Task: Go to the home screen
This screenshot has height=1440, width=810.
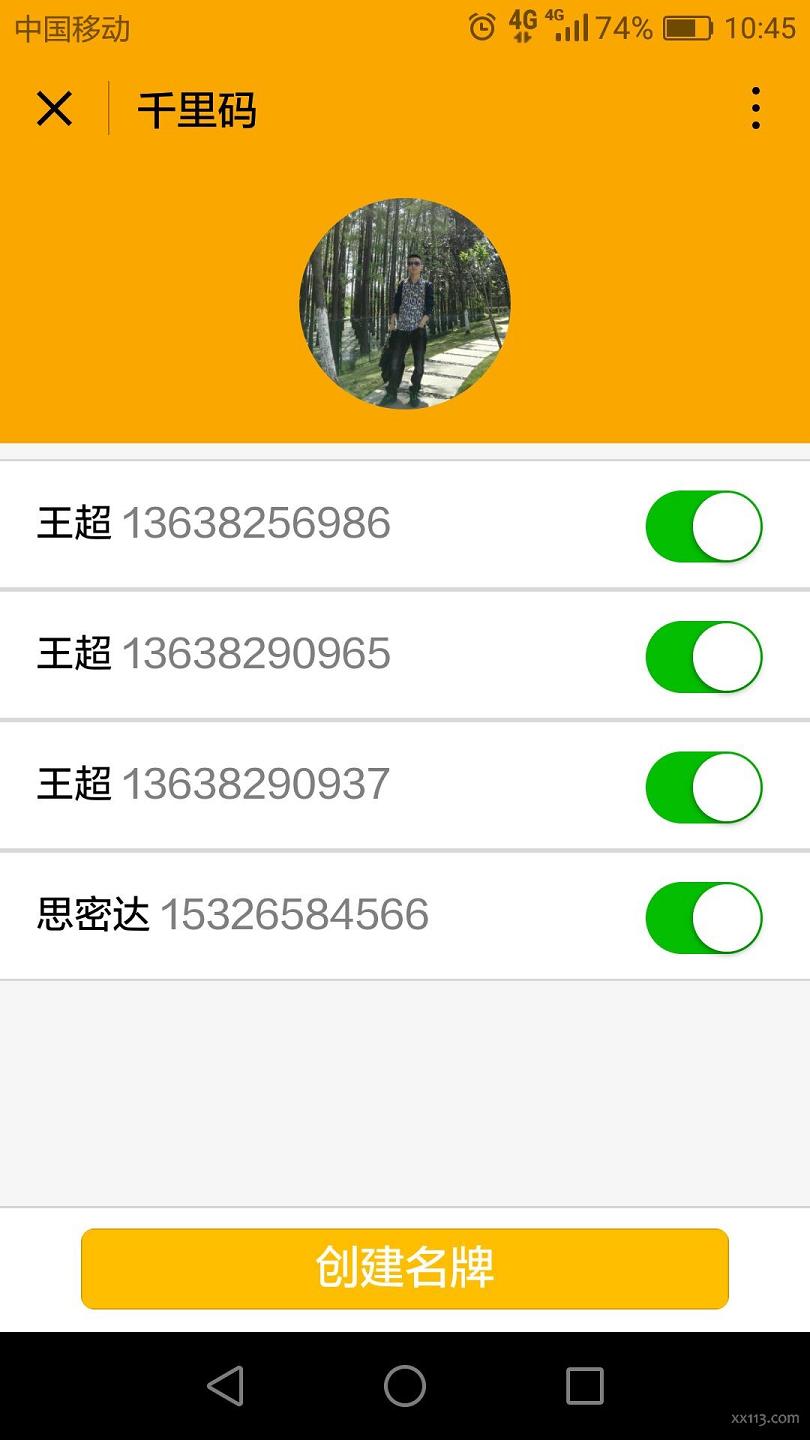Action: click(x=405, y=1386)
